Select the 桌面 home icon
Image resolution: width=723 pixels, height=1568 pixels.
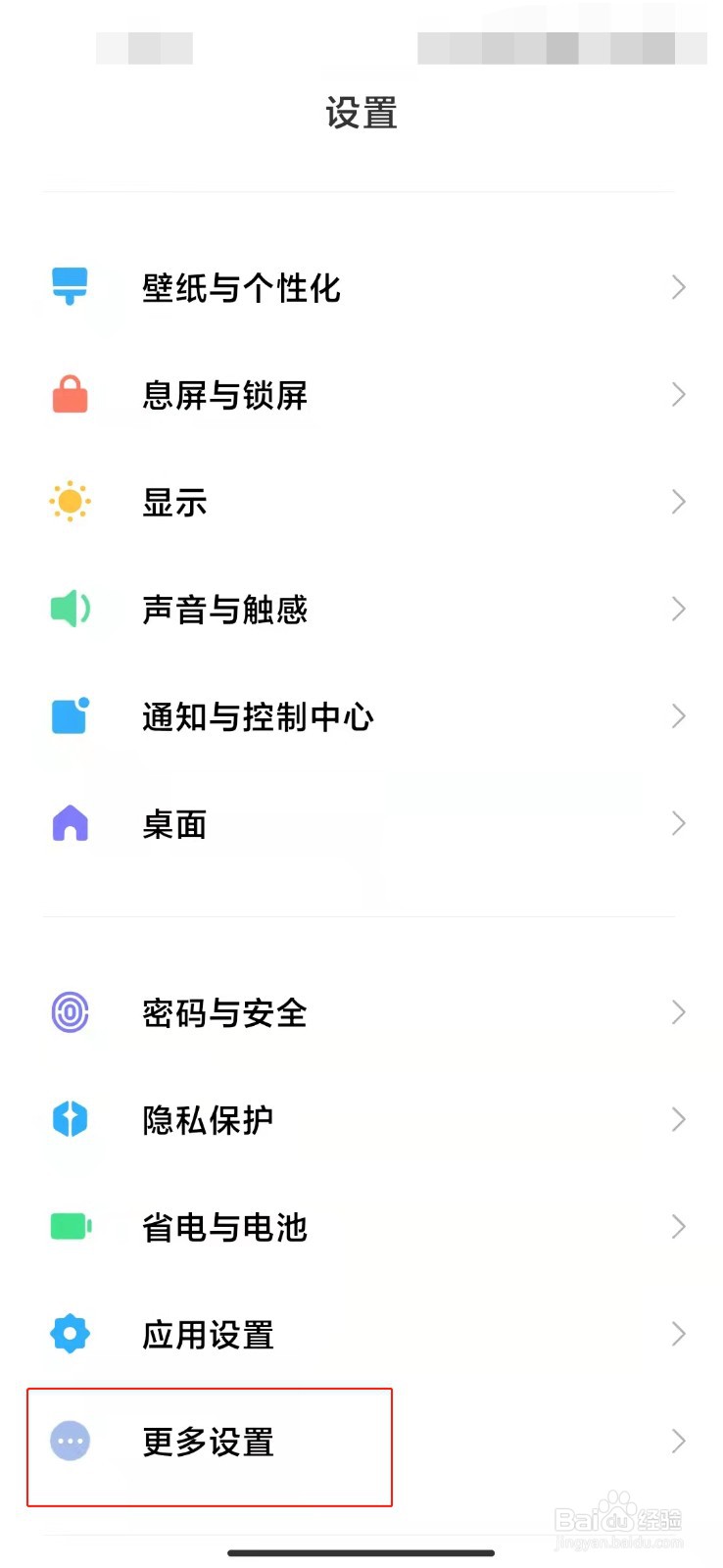(x=69, y=824)
